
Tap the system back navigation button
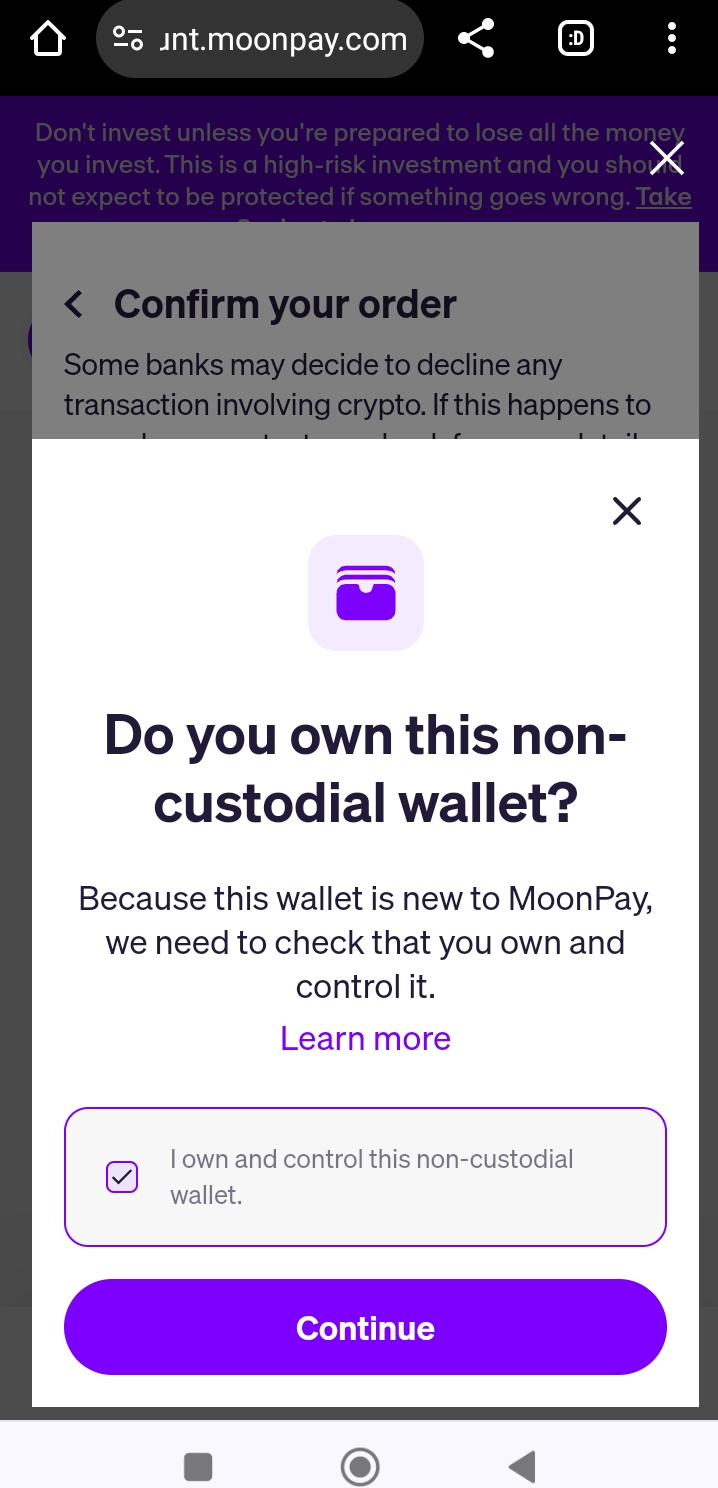pos(522,1467)
